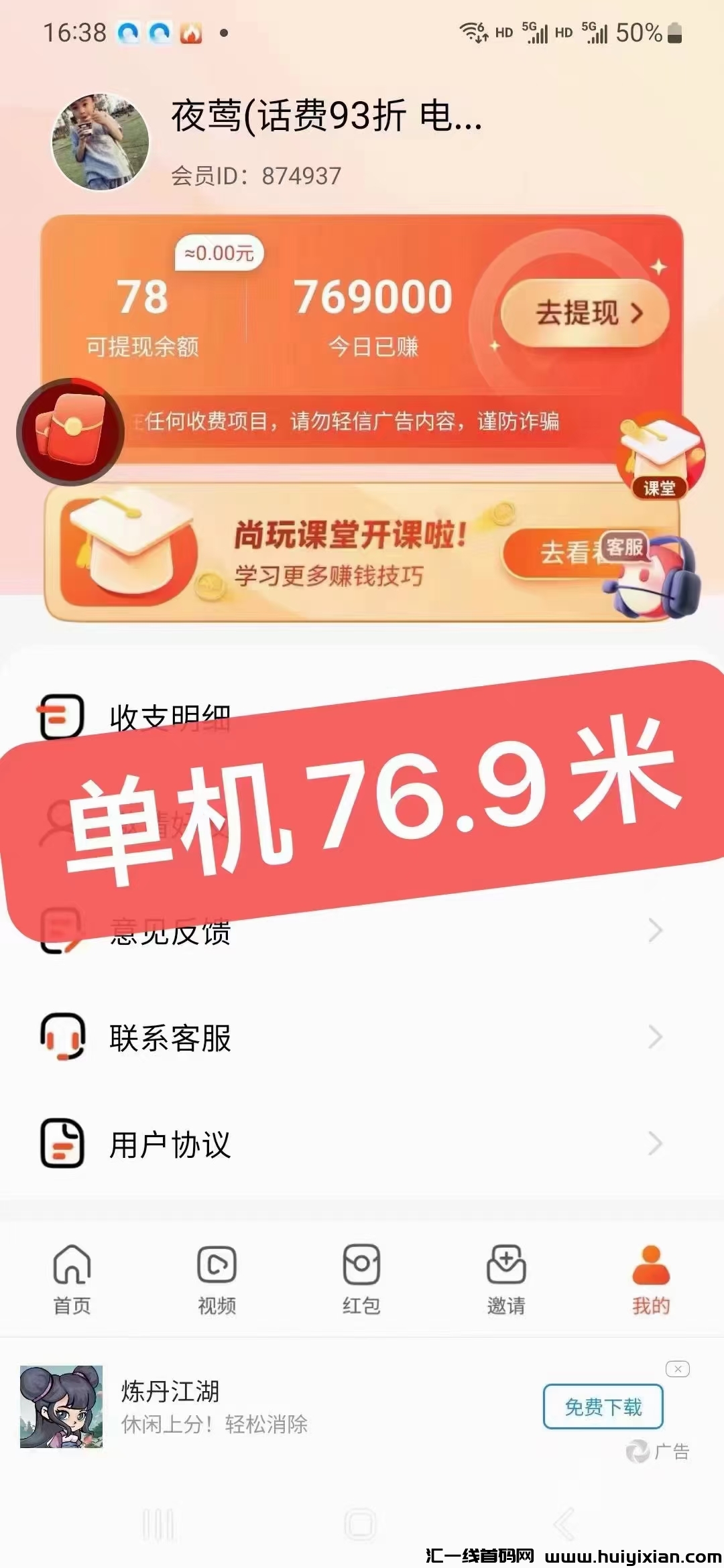This screenshot has height=1568, width=724.
Task: Open the 炼丹江湖 ad game icon
Action: 62,1407
